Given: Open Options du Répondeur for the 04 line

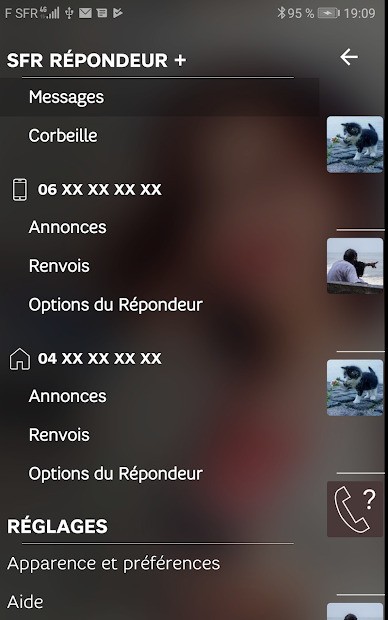Looking at the screenshot, I should pos(159,474).
